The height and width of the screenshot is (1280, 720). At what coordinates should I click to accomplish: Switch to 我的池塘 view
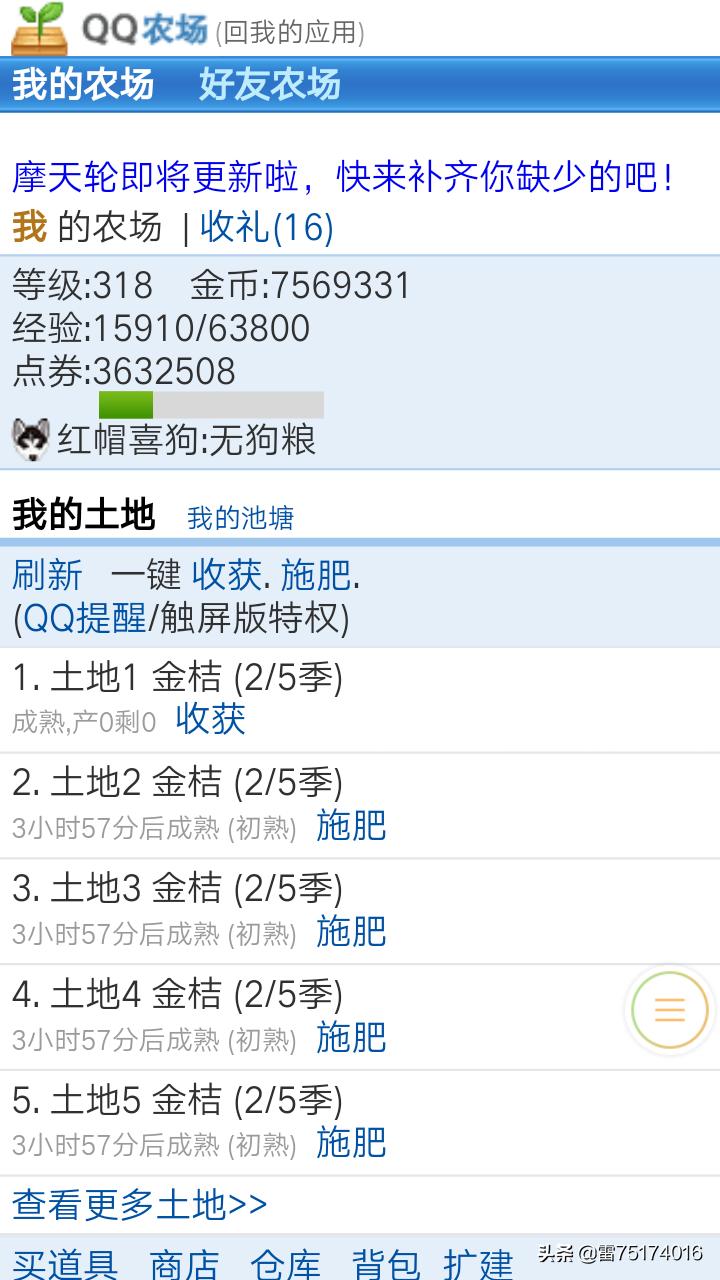point(240,518)
